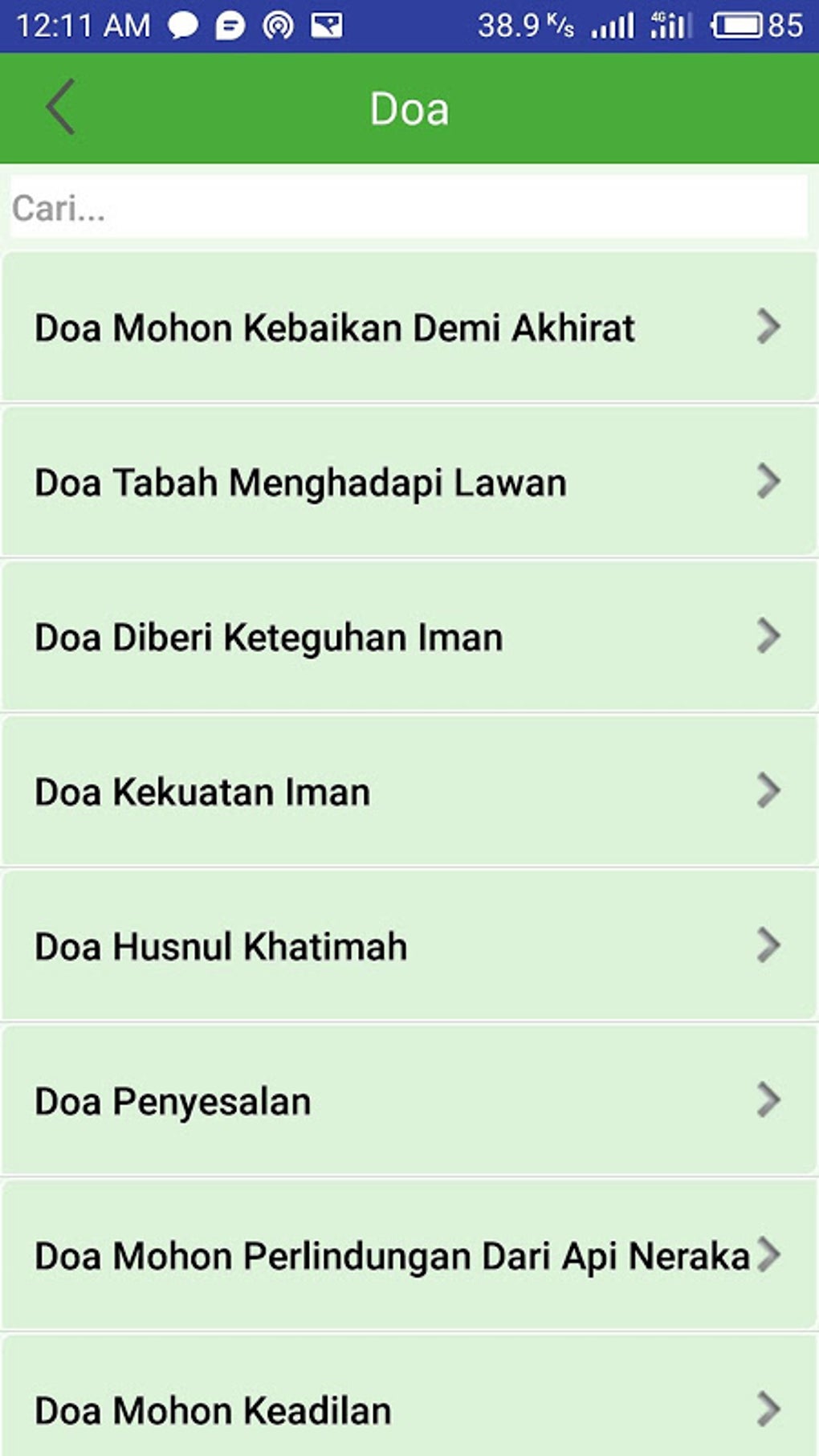Open Doa Mohon Perlindungan Dari Api Neraka

click(x=393, y=1255)
